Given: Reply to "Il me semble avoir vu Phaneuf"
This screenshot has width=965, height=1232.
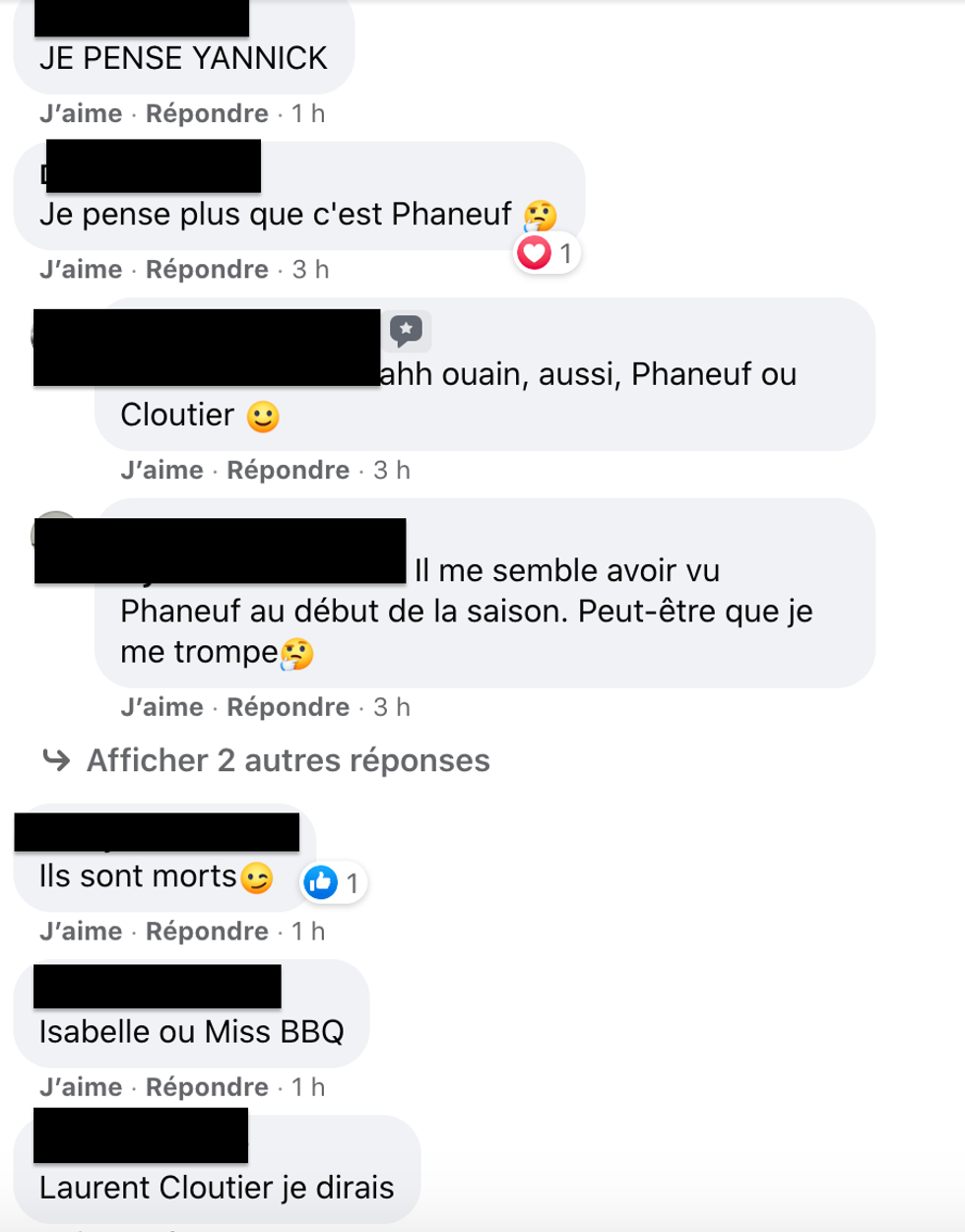Looking at the screenshot, I should pos(288,708).
